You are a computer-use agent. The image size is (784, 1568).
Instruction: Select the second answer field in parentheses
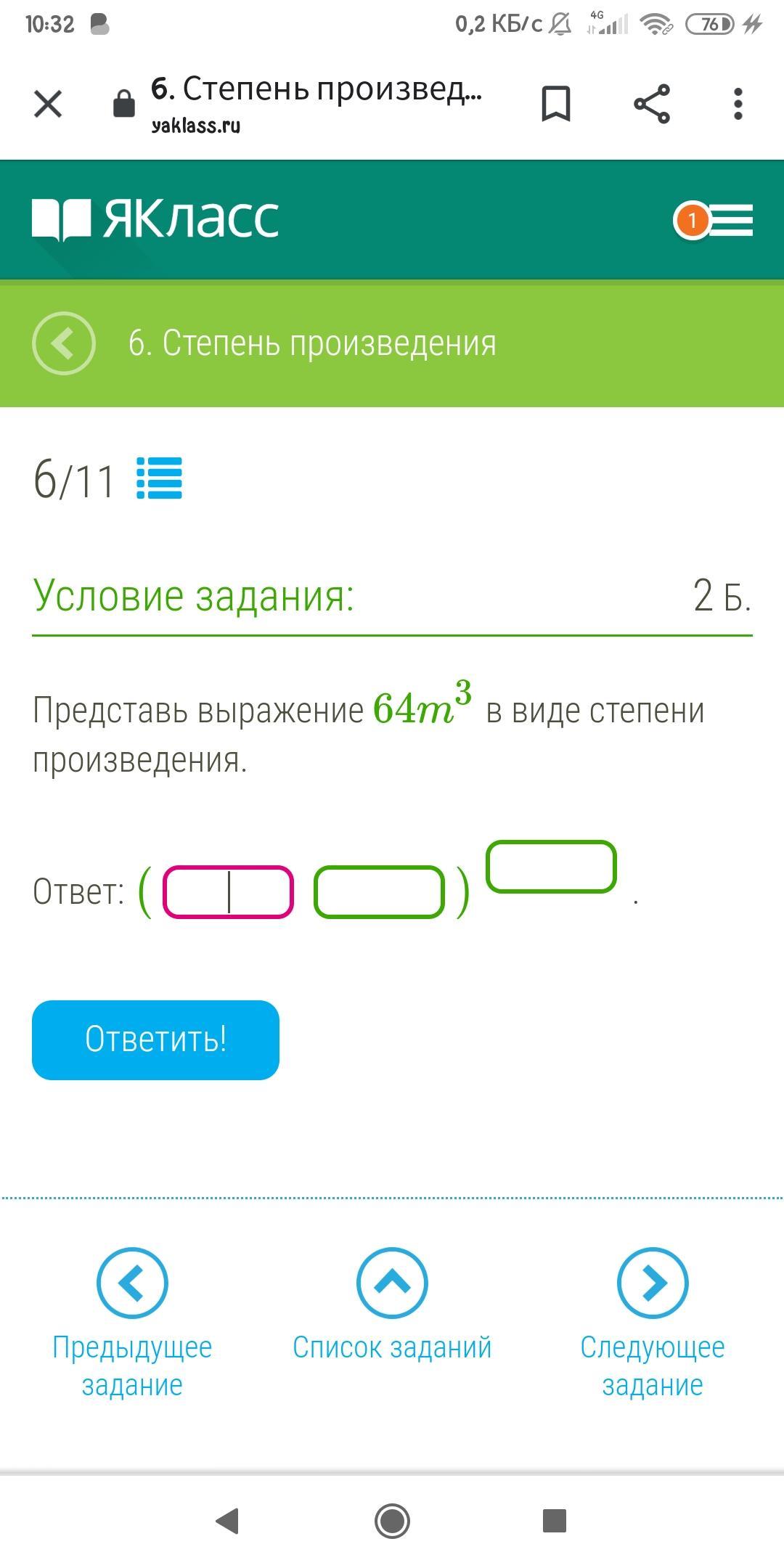[379, 892]
